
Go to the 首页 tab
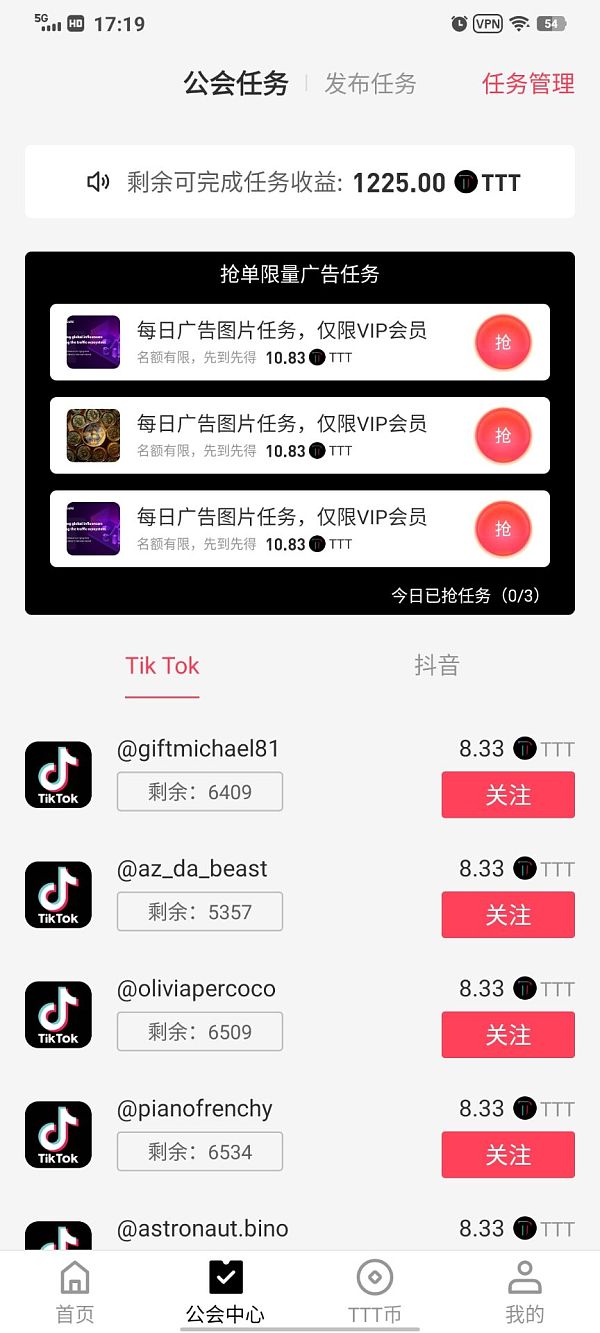click(x=75, y=1292)
